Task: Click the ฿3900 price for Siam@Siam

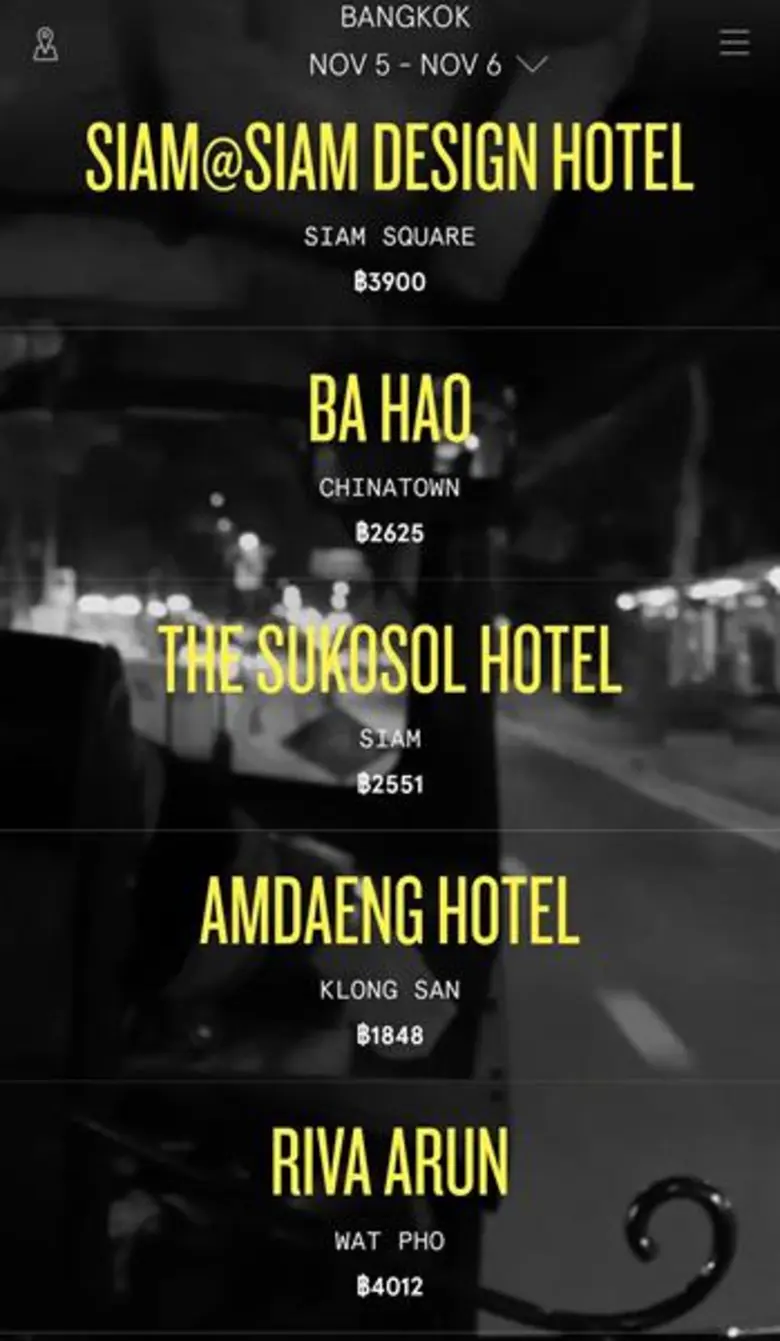Action: (390, 282)
